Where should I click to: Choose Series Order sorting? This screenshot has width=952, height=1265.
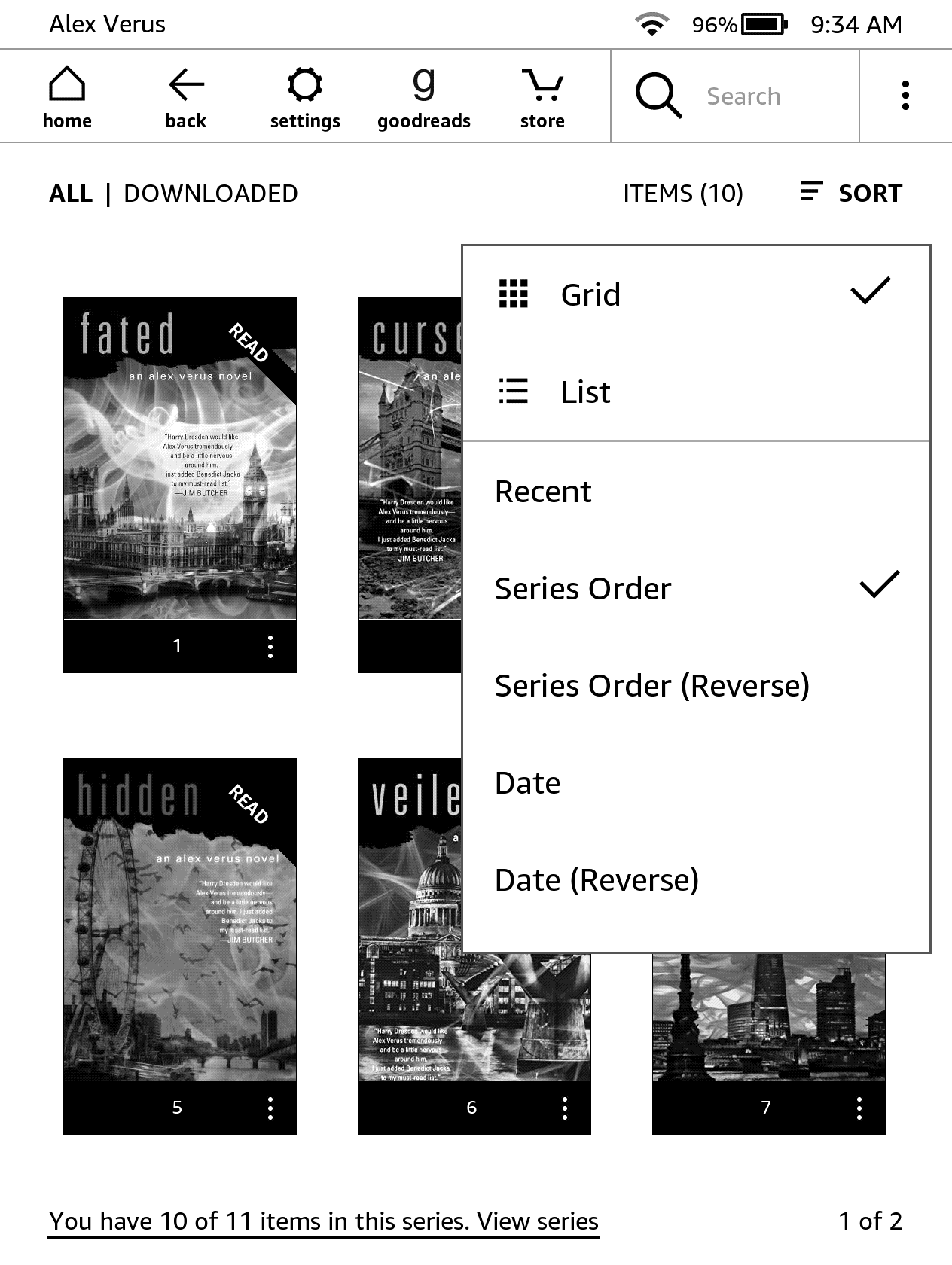coord(582,589)
